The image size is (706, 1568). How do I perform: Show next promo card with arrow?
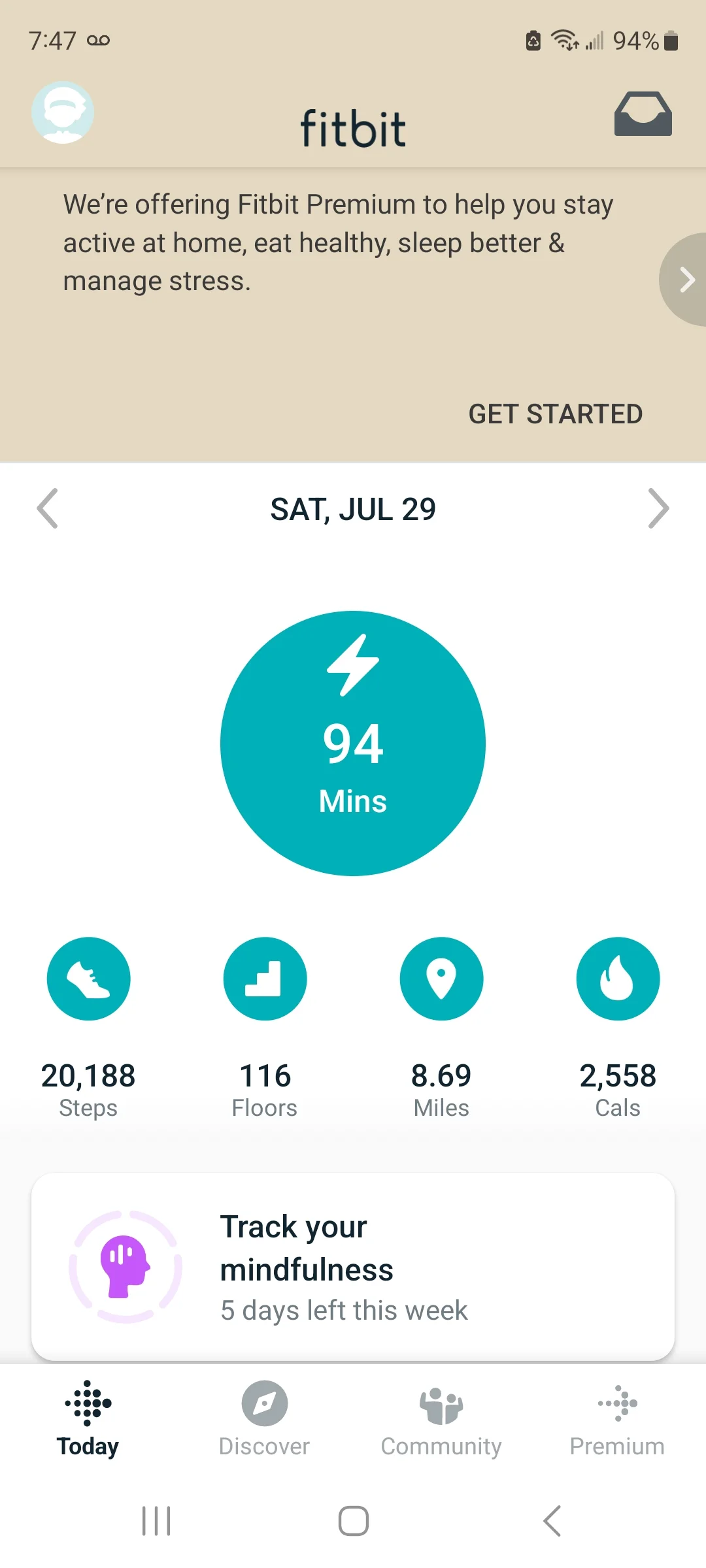(x=684, y=280)
